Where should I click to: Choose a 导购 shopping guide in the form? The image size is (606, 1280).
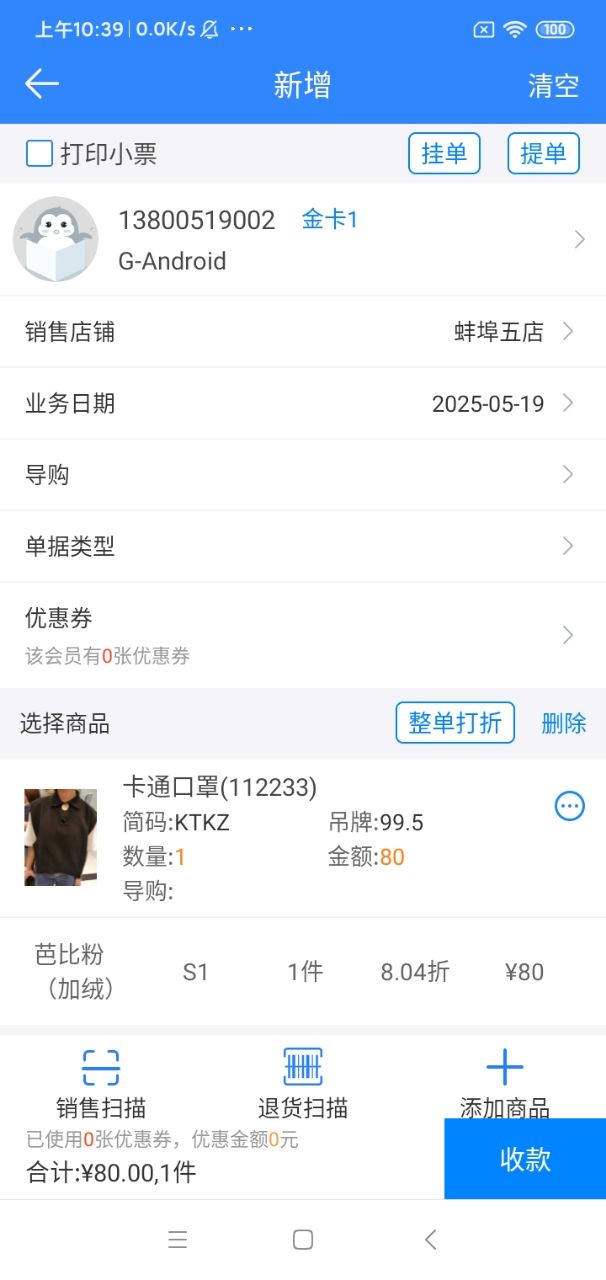pos(303,475)
